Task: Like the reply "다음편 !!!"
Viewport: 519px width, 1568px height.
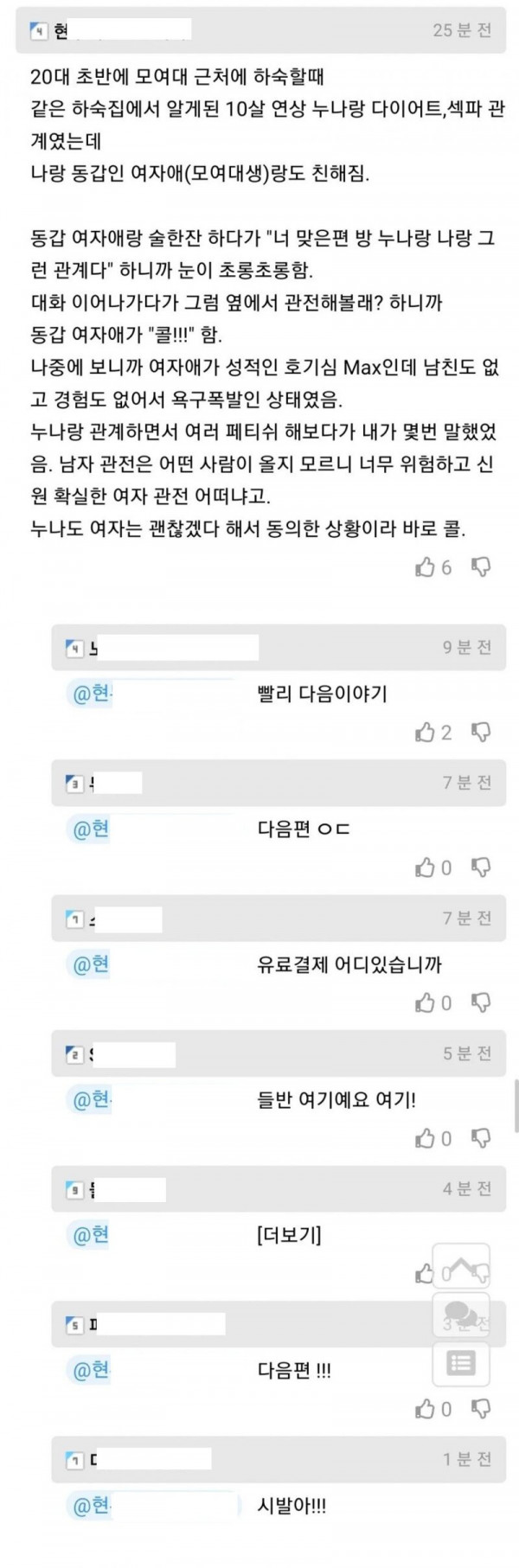Action: (425, 1410)
